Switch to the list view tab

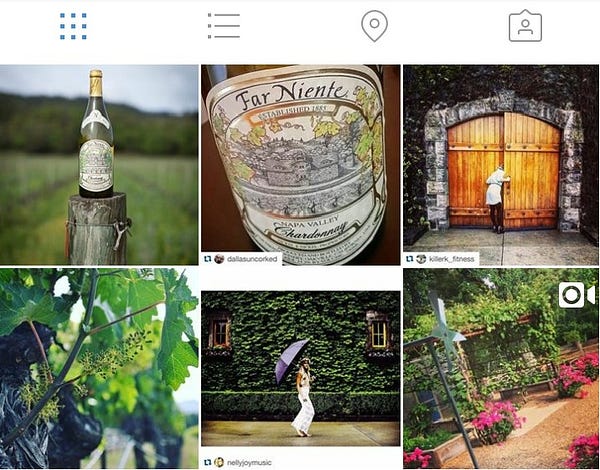click(x=224, y=26)
